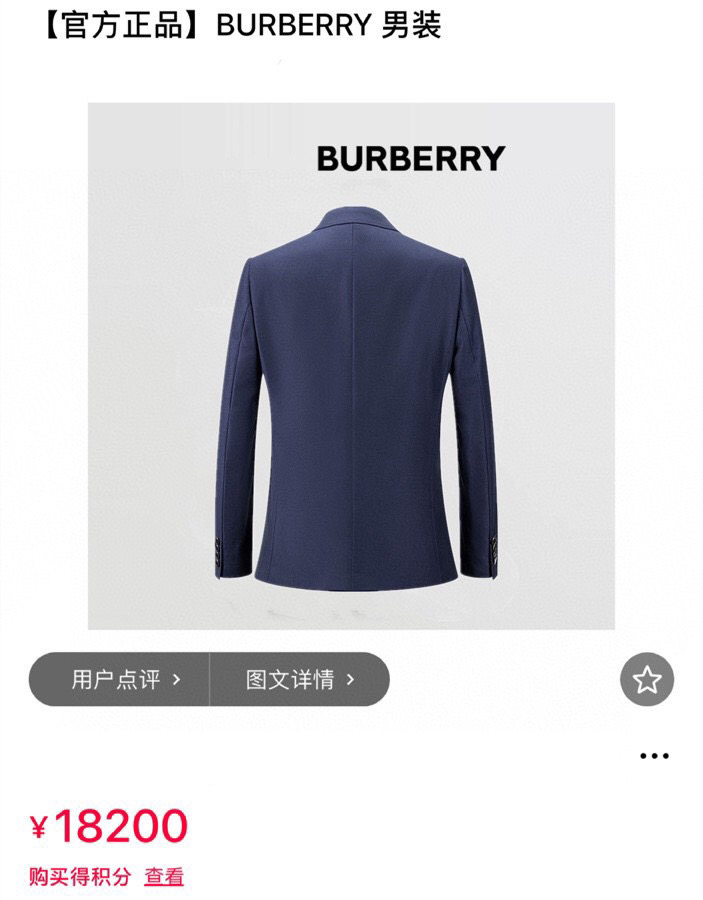
Task: Add this blazer to favorites (star icon)
Action: (x=647, y=681)
